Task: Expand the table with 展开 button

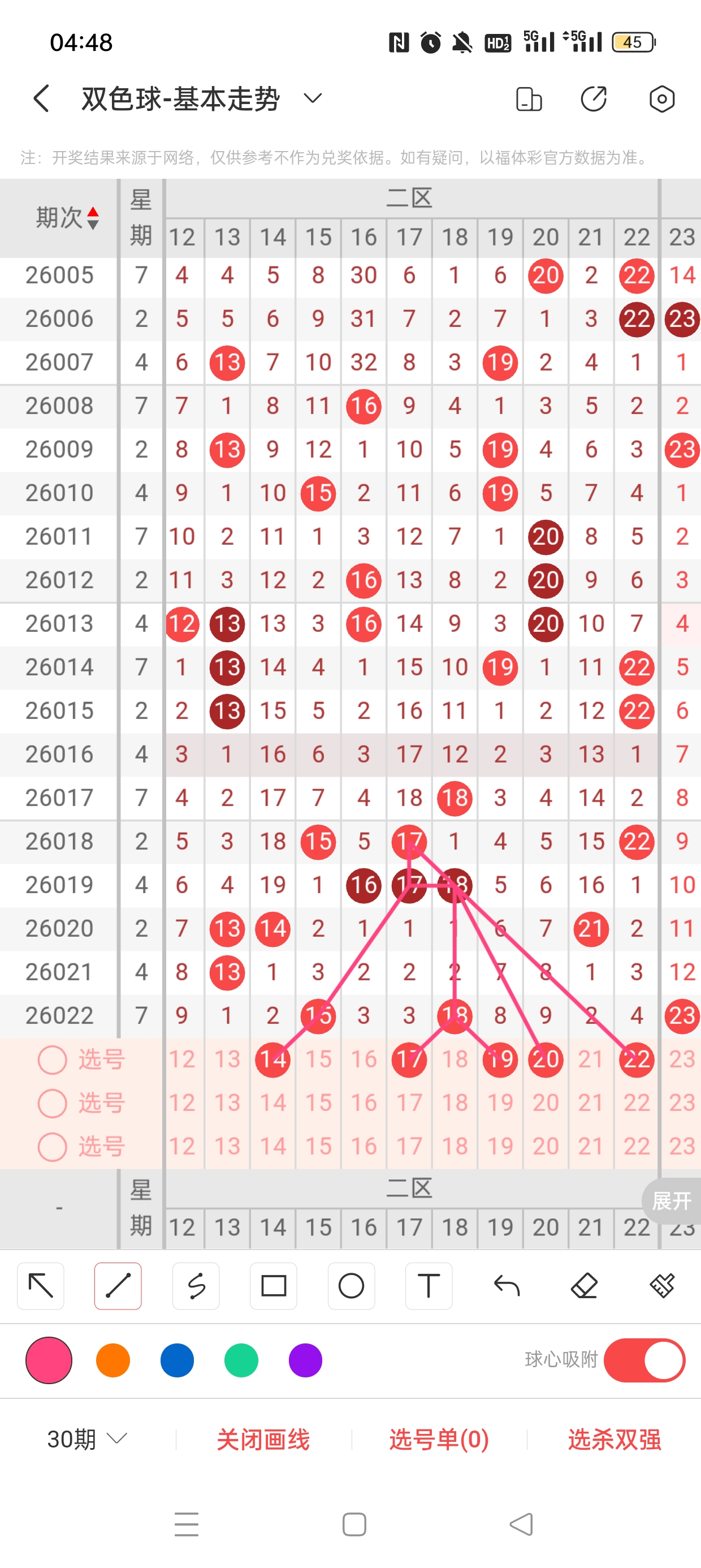Action: click(671, 1200)
